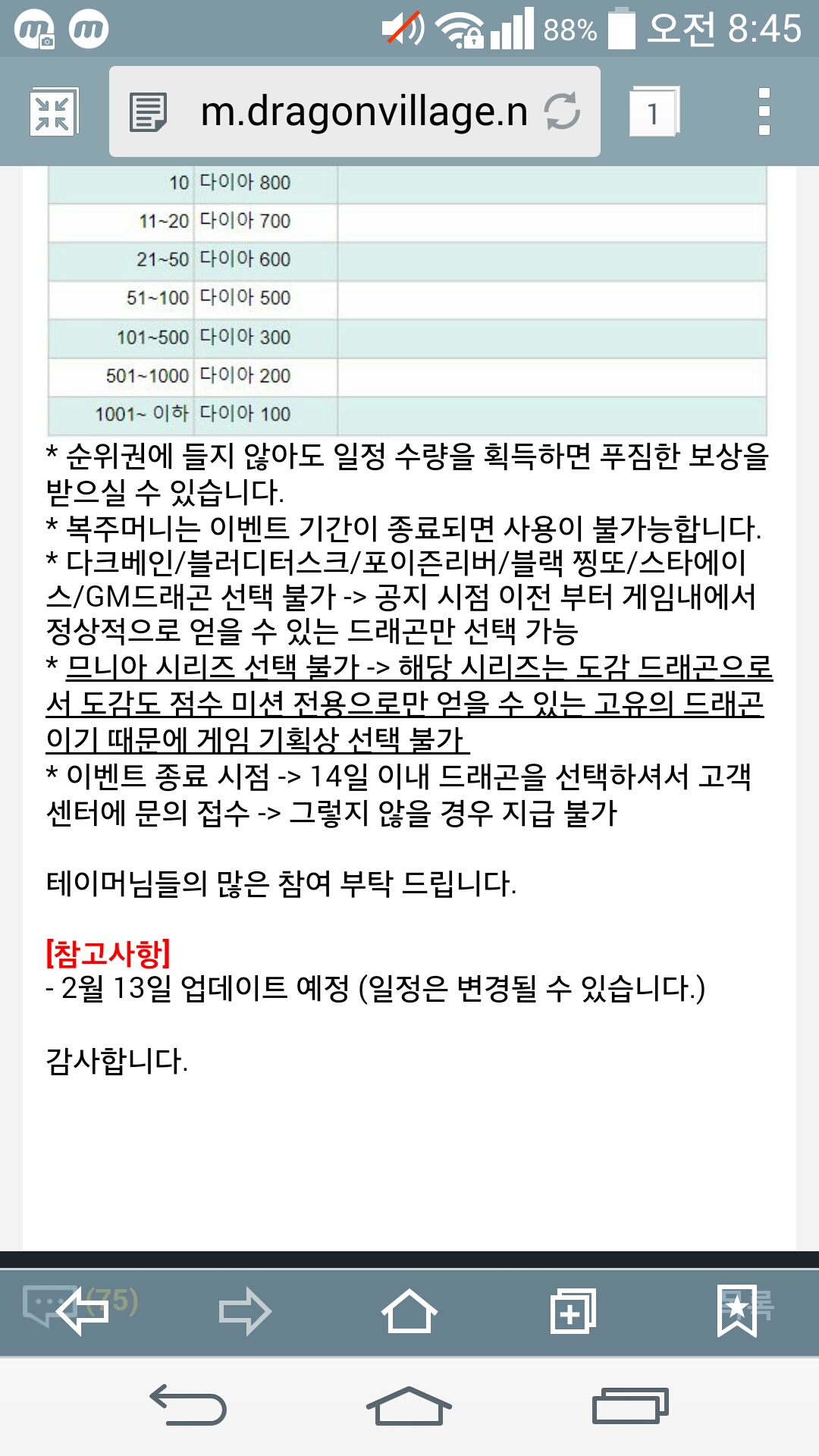Go forward with the browser's right arrow
819x1456 pixels.
click(x=244, y=1311)
